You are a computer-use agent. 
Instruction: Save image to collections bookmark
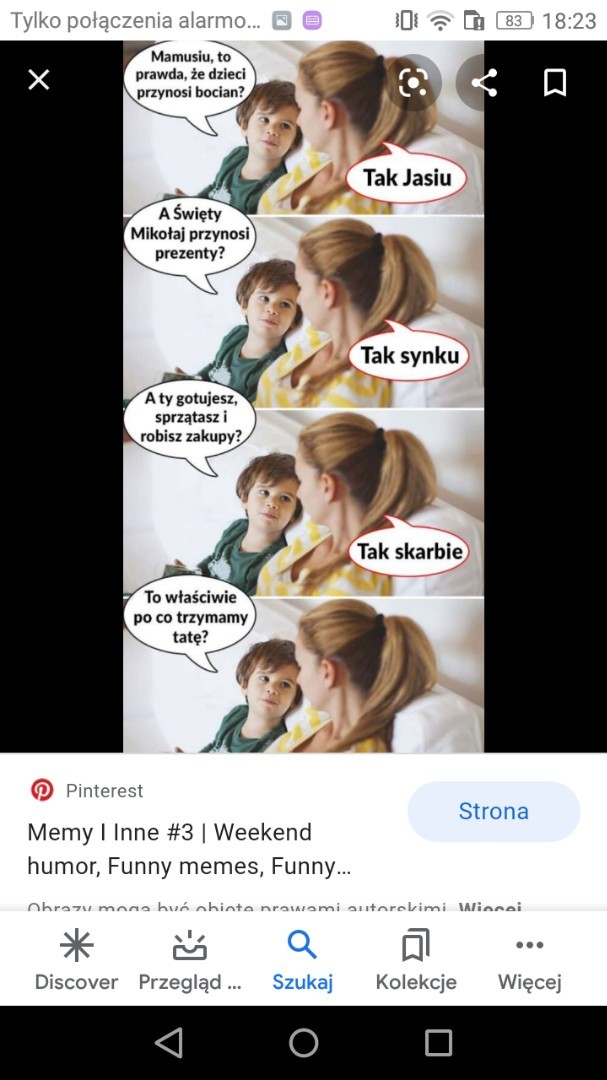click(555, 82)
